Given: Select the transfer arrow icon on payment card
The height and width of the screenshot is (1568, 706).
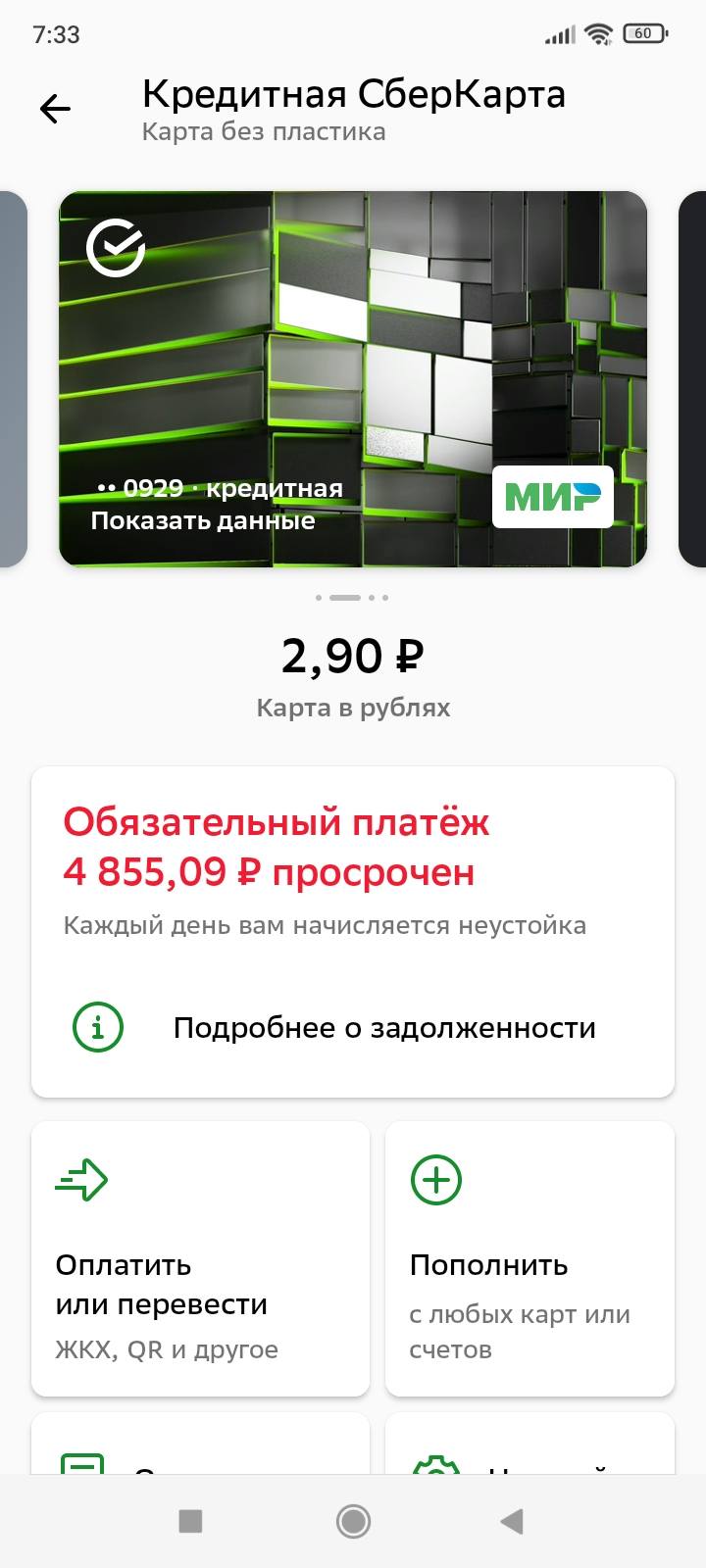Looking at the screenshot, I should (83, 1179).
